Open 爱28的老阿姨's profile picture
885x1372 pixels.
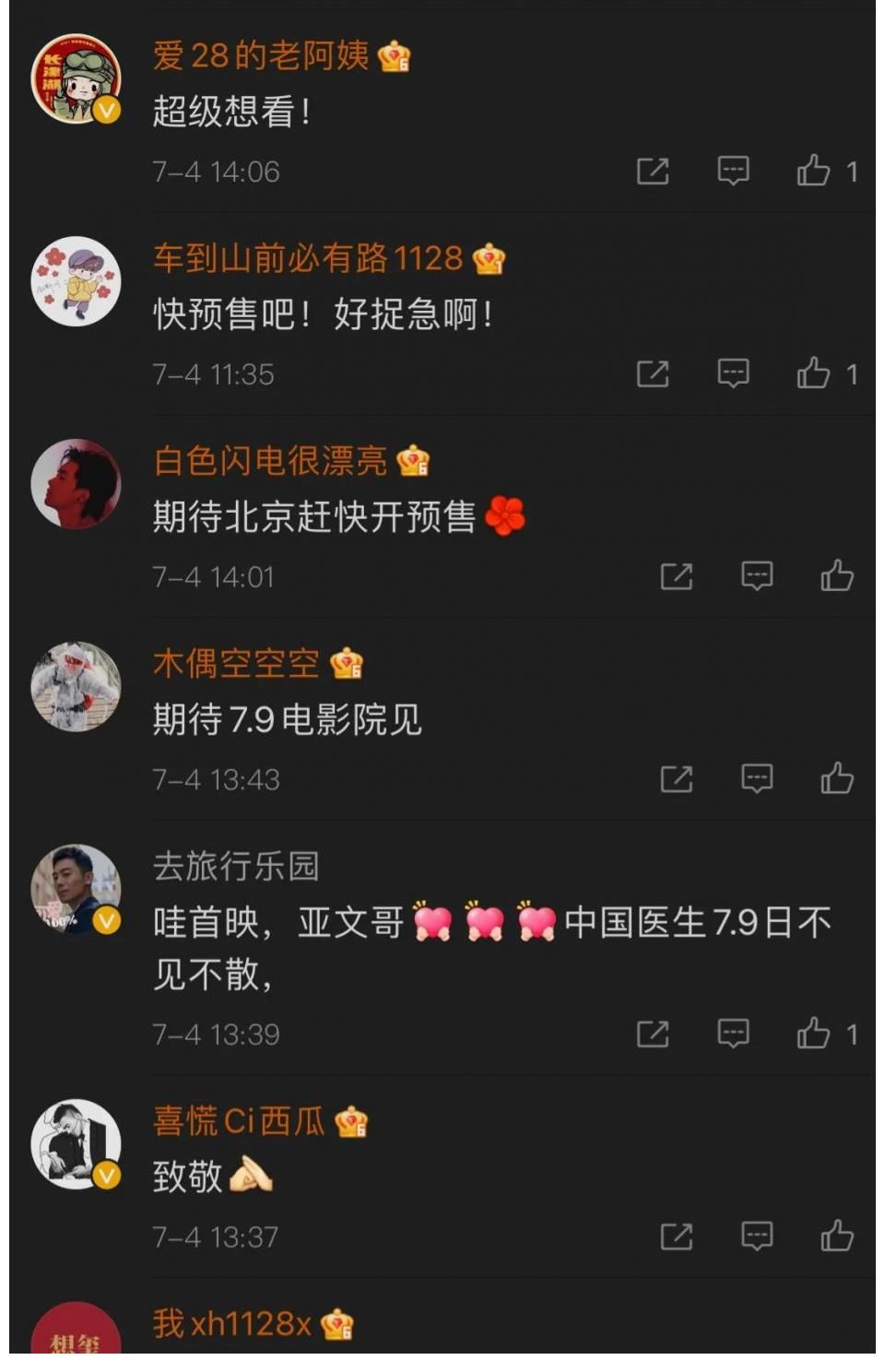pyautogui.click(x=77, y=79)
